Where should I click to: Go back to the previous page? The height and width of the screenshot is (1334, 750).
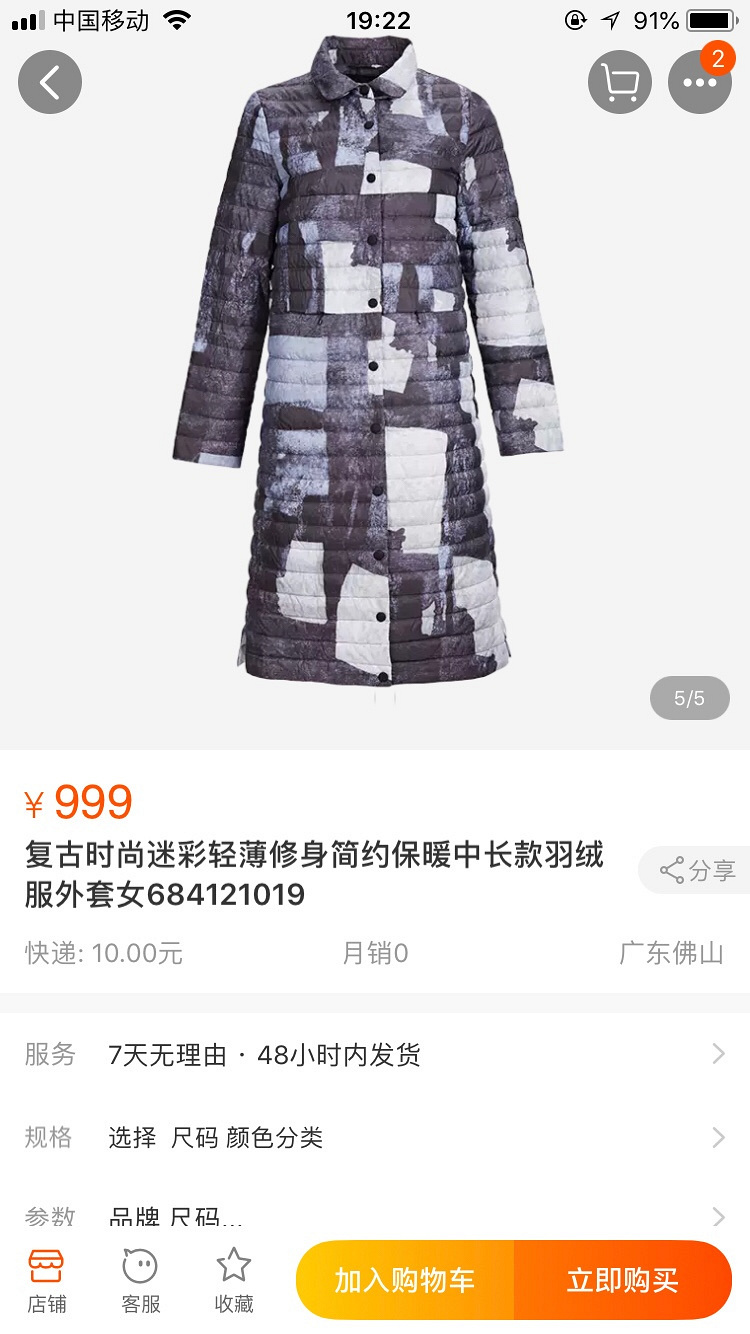(x=49, y=82)
